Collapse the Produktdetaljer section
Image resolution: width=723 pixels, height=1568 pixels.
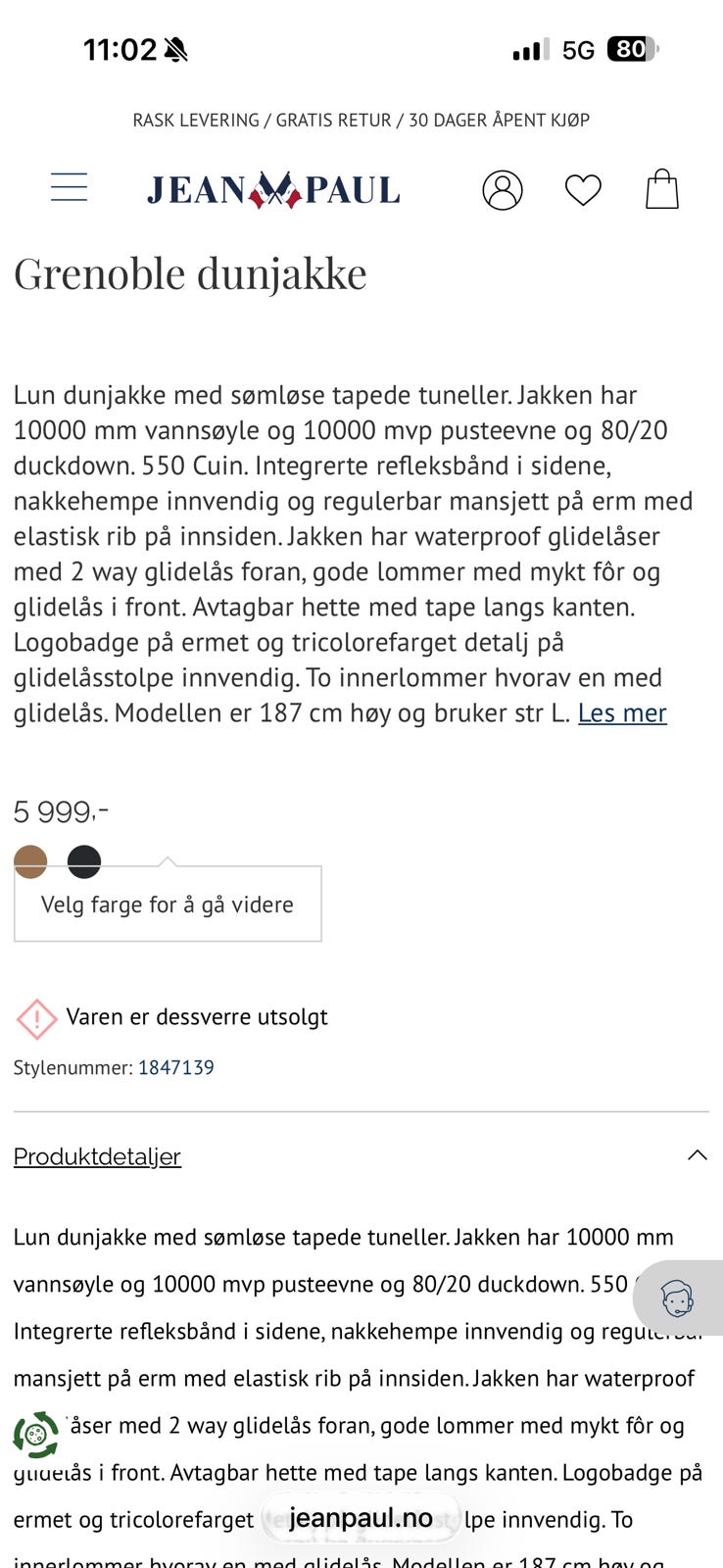pos(698,1155)
